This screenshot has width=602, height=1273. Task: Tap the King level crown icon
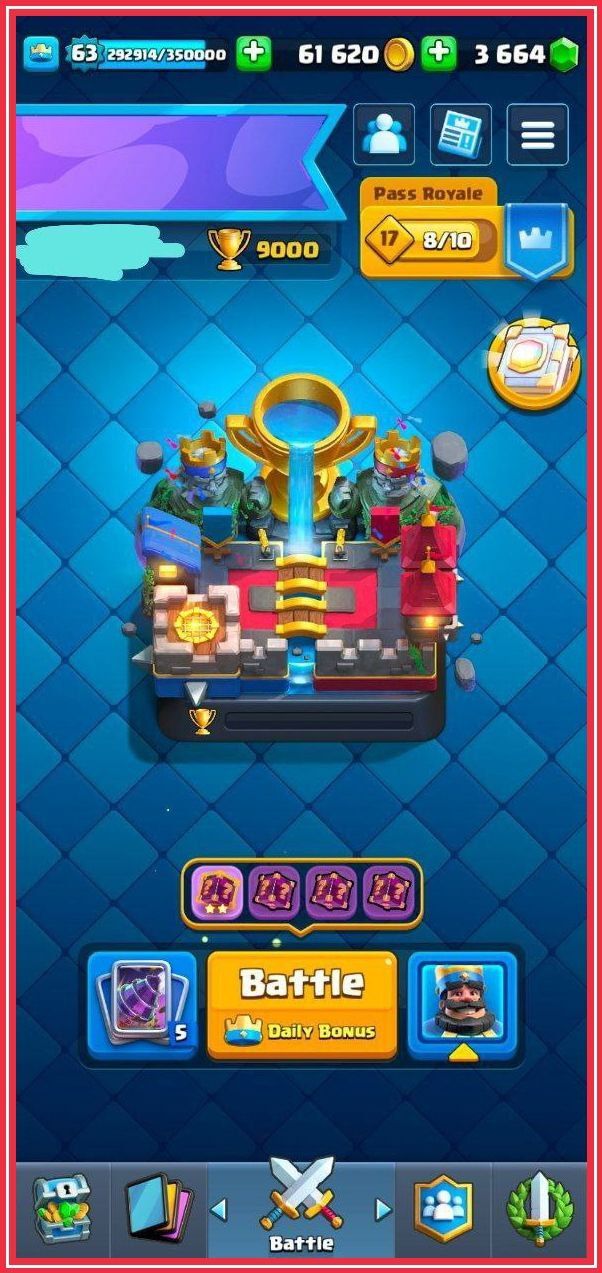pos(42,53)
